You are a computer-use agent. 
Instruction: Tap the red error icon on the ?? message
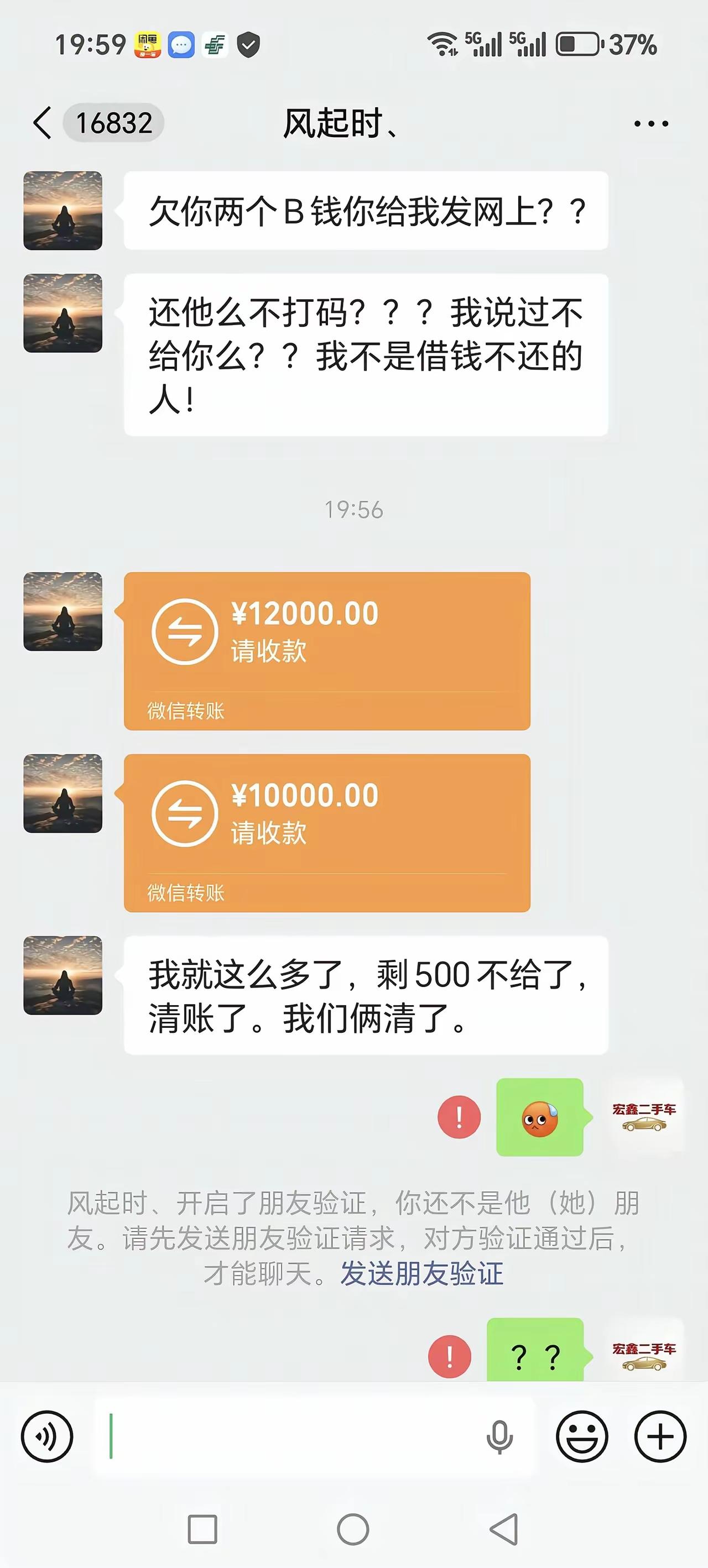[450, 1355]
